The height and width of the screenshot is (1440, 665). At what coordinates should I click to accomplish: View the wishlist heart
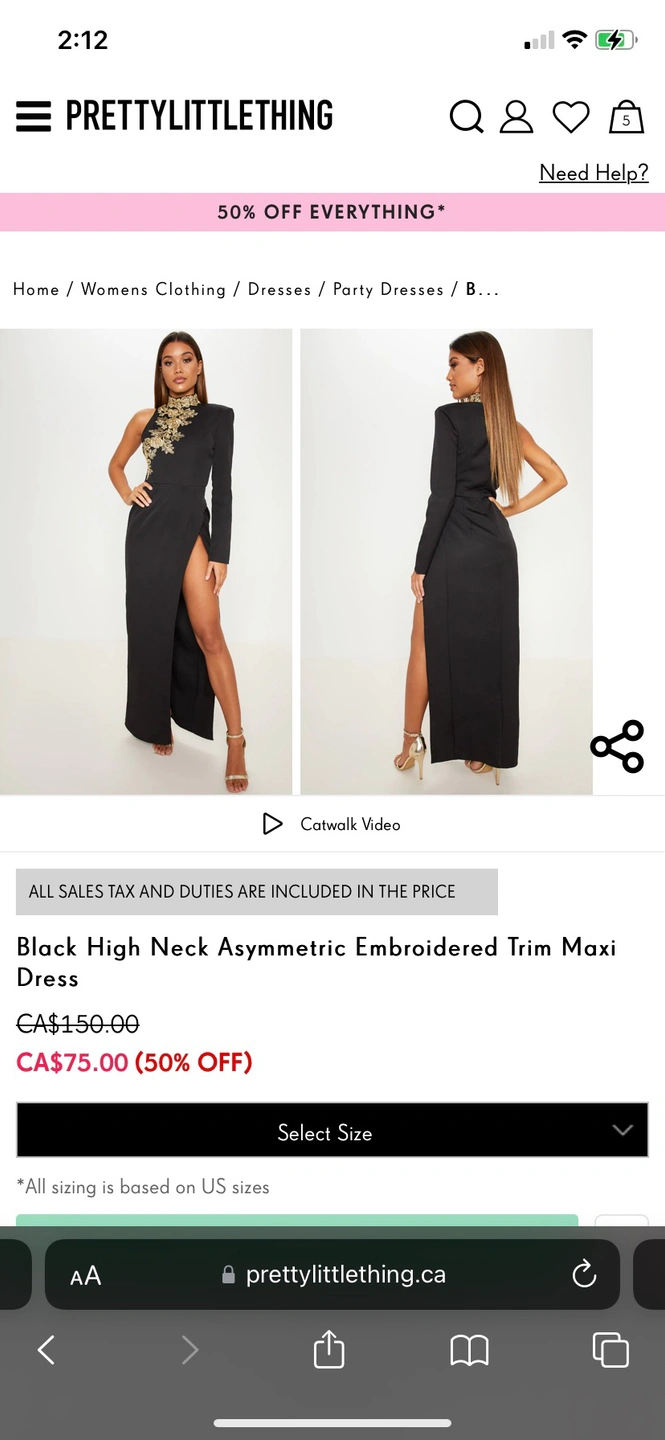[571, 117]
